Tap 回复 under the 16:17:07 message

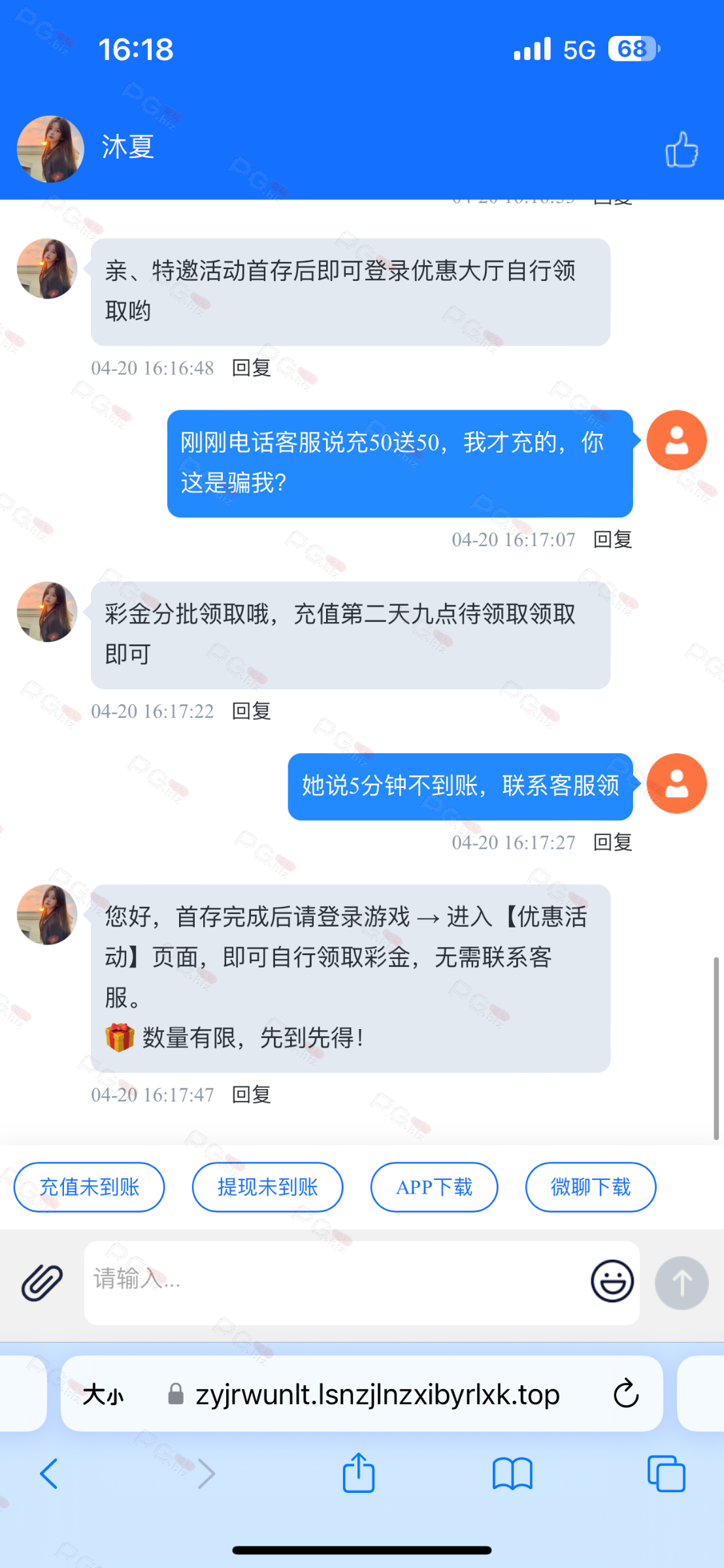click(x=612, y=540)
